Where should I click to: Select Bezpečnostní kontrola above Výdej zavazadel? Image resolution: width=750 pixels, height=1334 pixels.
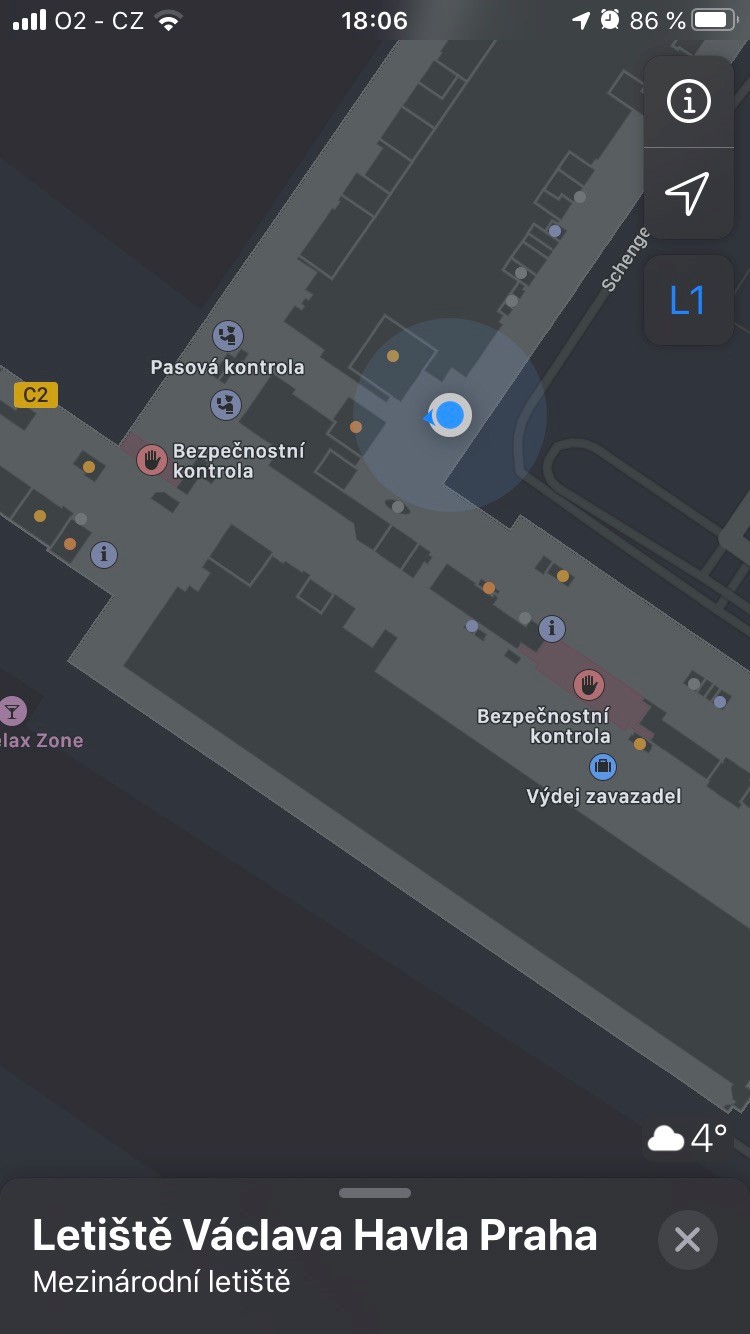[x=589, y=685]
